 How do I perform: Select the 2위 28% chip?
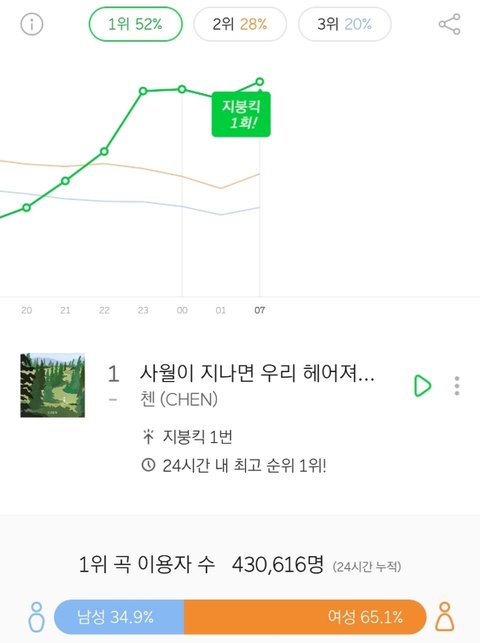pyautogui.click(x=240, y=24)
